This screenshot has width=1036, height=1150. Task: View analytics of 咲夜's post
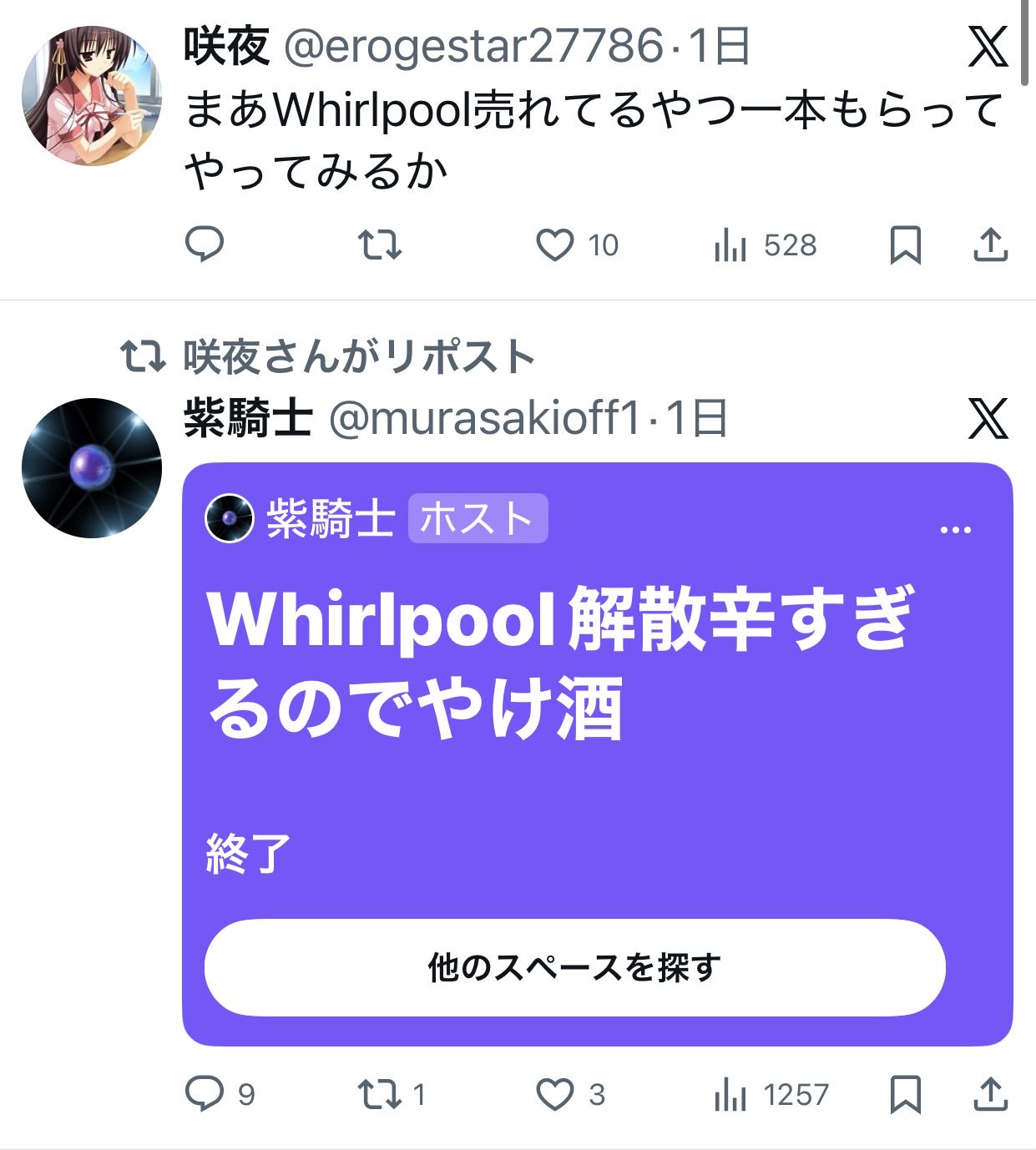point(730,245)
